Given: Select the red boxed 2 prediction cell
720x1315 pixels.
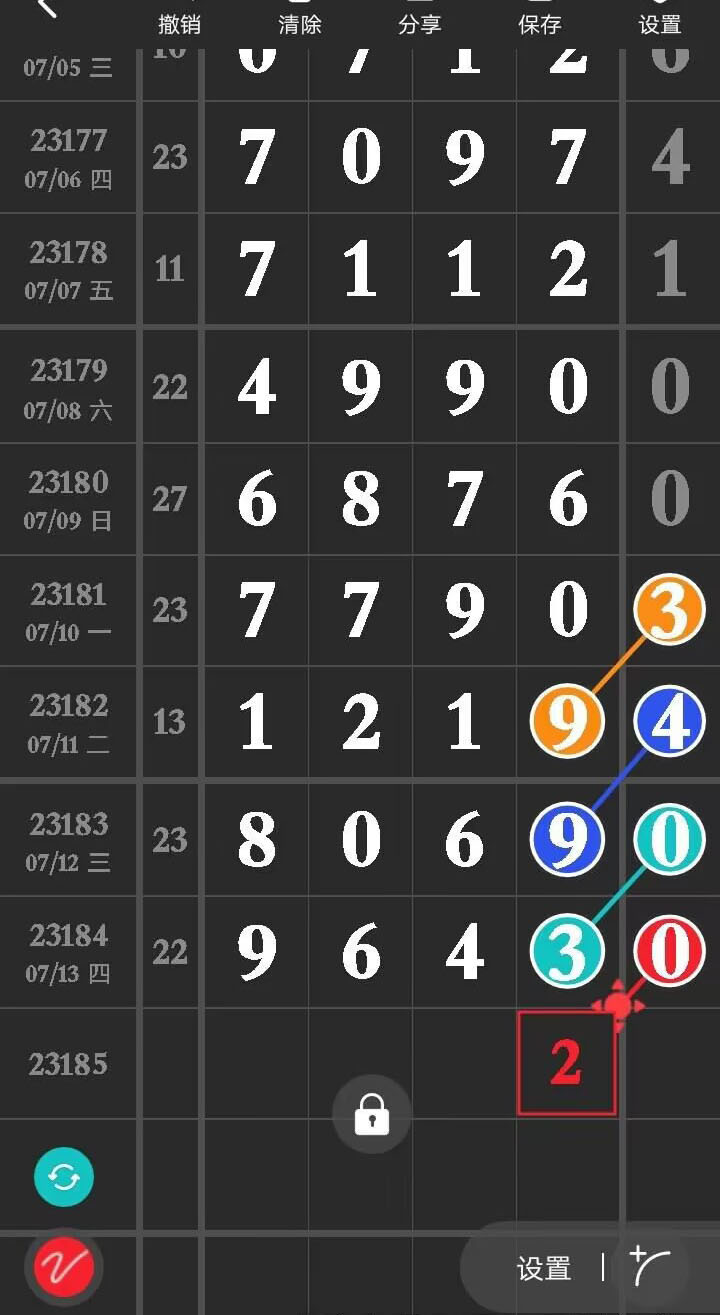Looking at the screenshot, I should click(566, 1062).
